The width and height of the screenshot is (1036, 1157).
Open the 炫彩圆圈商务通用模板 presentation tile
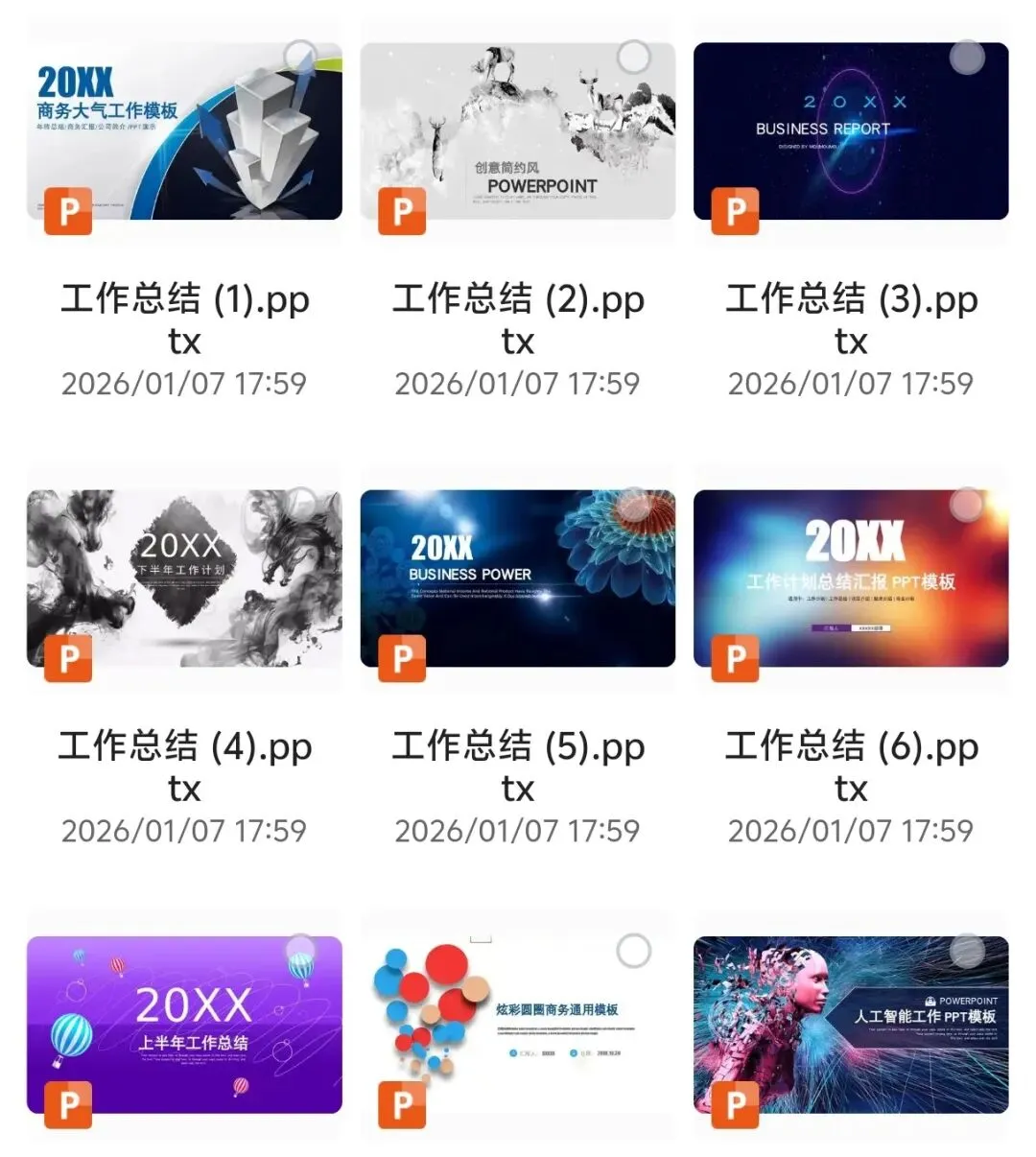click(x=517, y=1026)
